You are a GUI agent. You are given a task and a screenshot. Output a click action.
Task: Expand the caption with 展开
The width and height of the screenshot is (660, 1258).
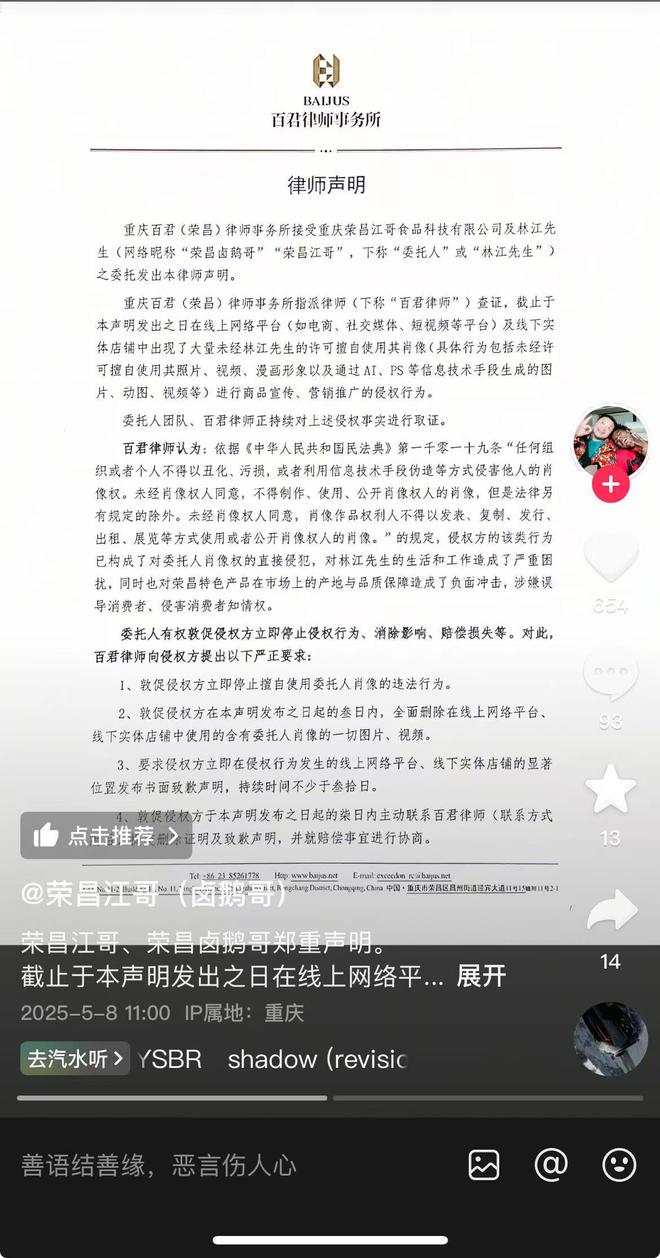(x=482, y=976)
